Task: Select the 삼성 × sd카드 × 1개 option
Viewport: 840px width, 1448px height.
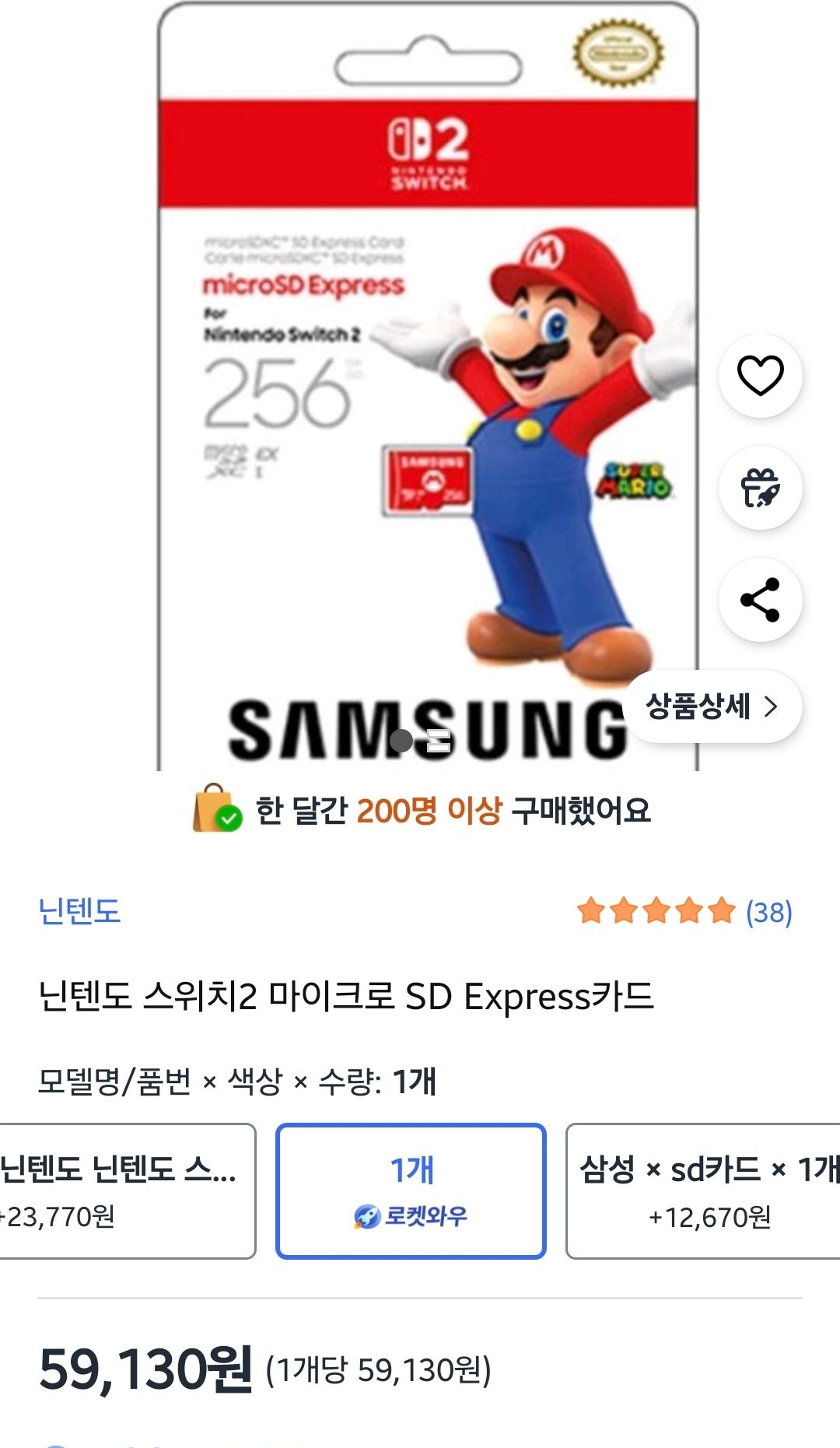Action: tap(706, 1186)
